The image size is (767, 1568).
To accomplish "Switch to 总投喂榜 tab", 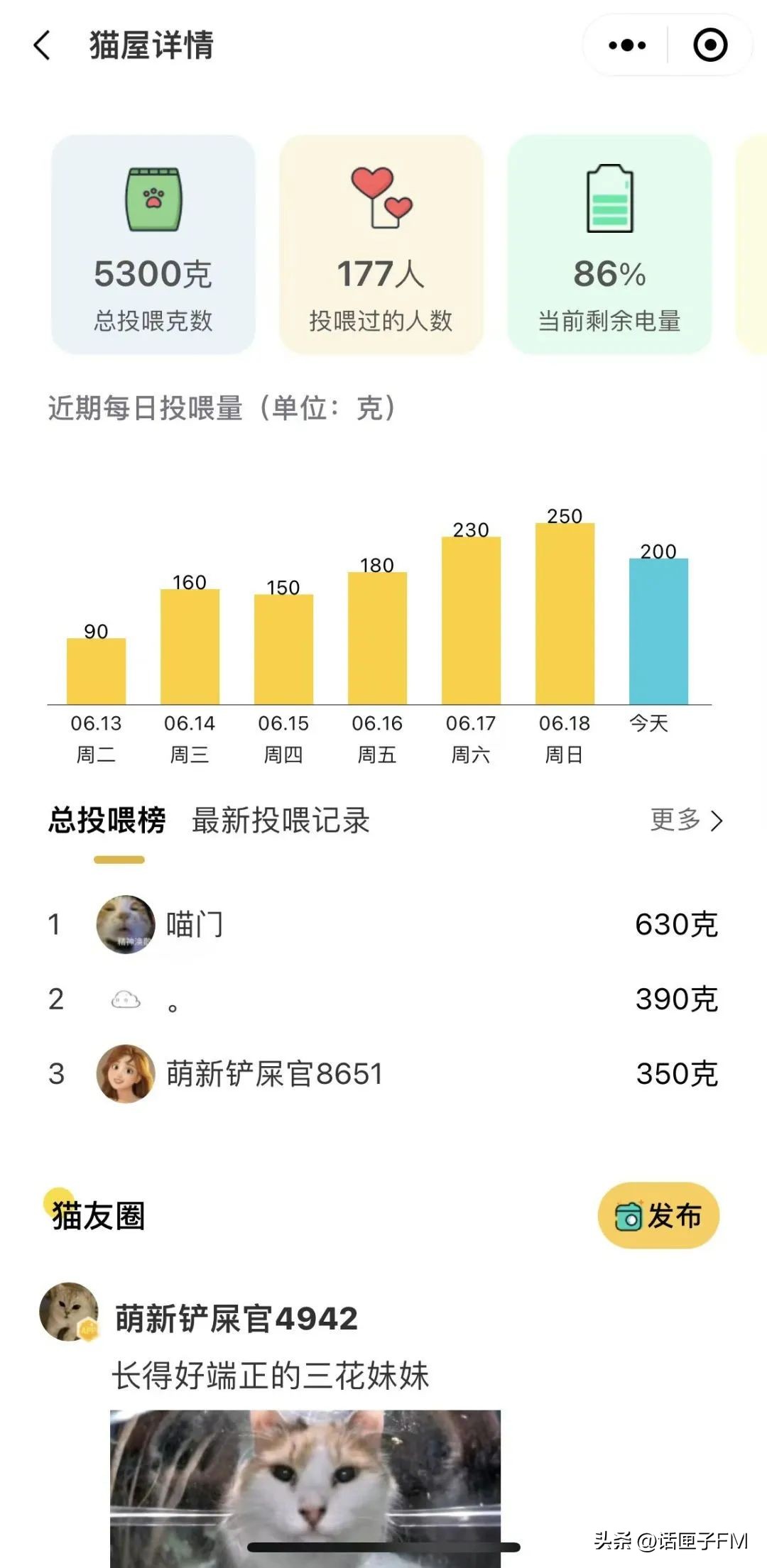I will point(107,821).
